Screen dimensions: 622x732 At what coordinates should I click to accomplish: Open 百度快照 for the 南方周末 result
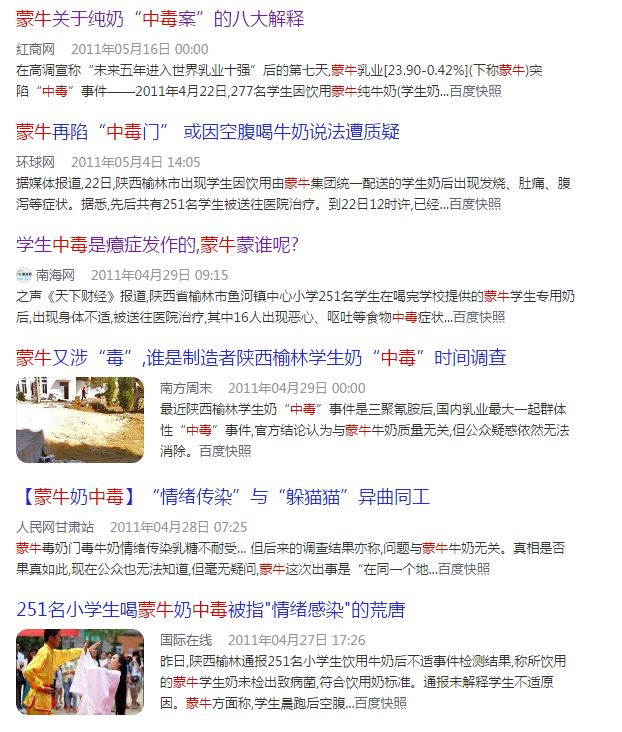click(x=225, y=451)
